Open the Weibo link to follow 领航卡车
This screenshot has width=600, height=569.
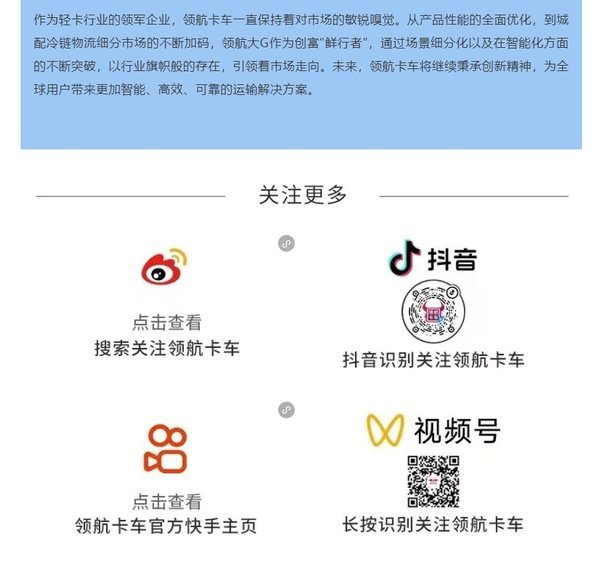[x=165, y=267]
